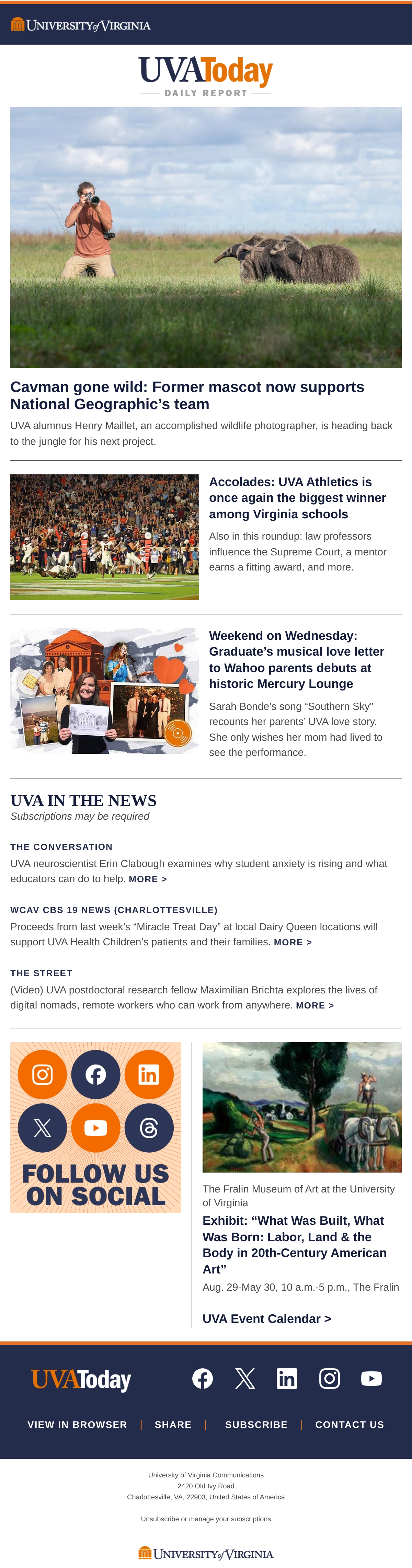
Task: Unsubscribe or manage your subscriptions
Action: 206,1519
